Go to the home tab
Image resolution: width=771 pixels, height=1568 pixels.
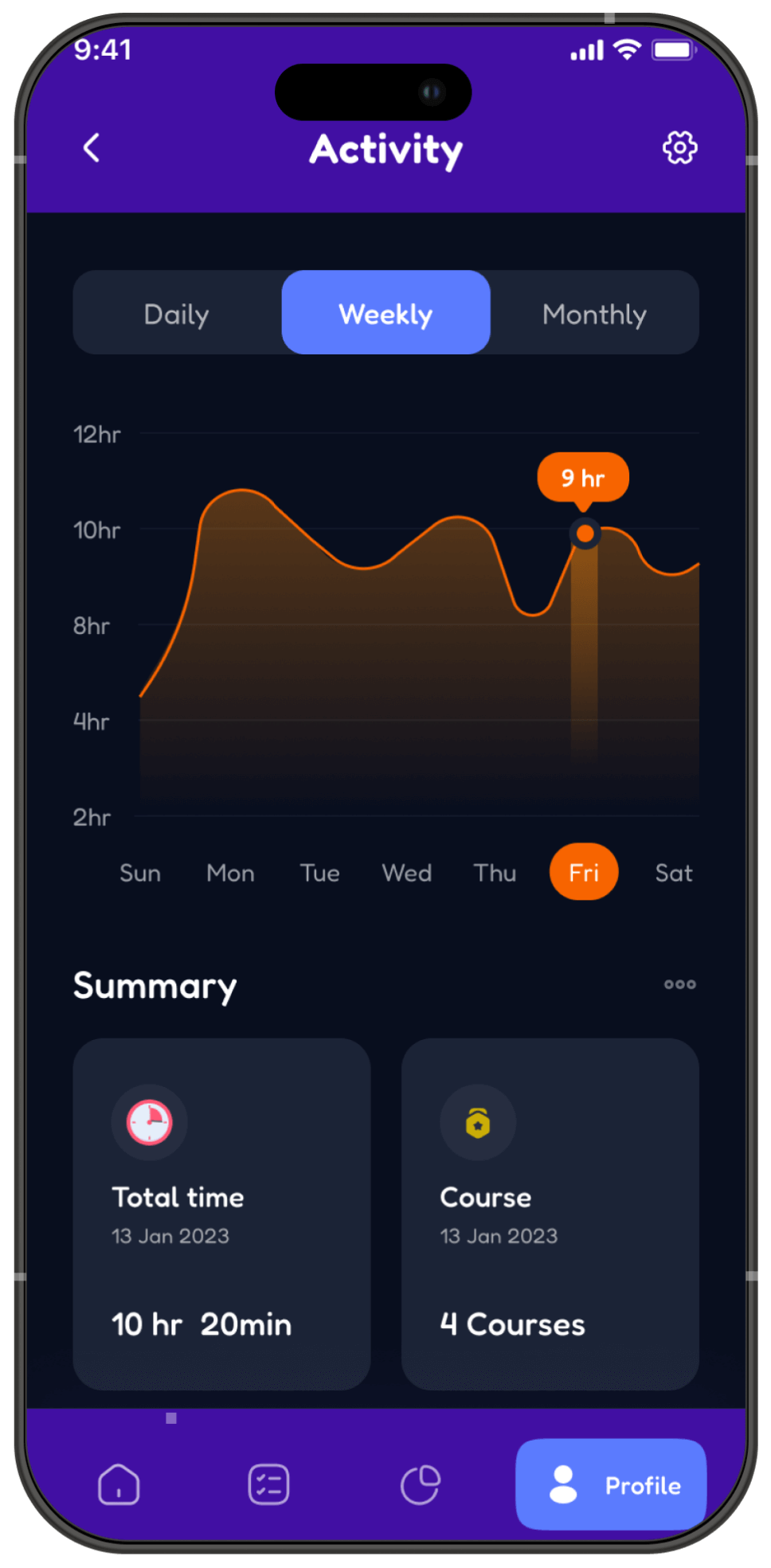coord(119,1484)
